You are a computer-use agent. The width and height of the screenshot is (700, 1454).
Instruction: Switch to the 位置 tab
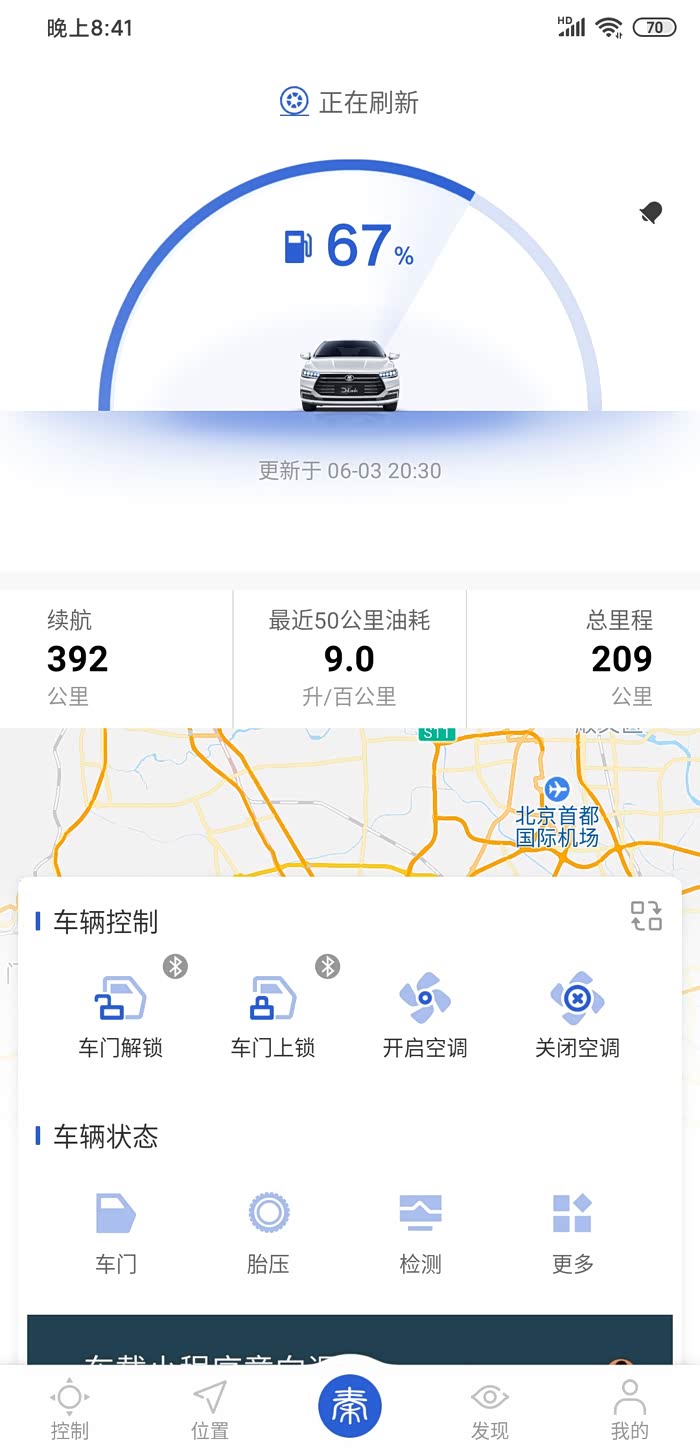tap(210, 1409)
